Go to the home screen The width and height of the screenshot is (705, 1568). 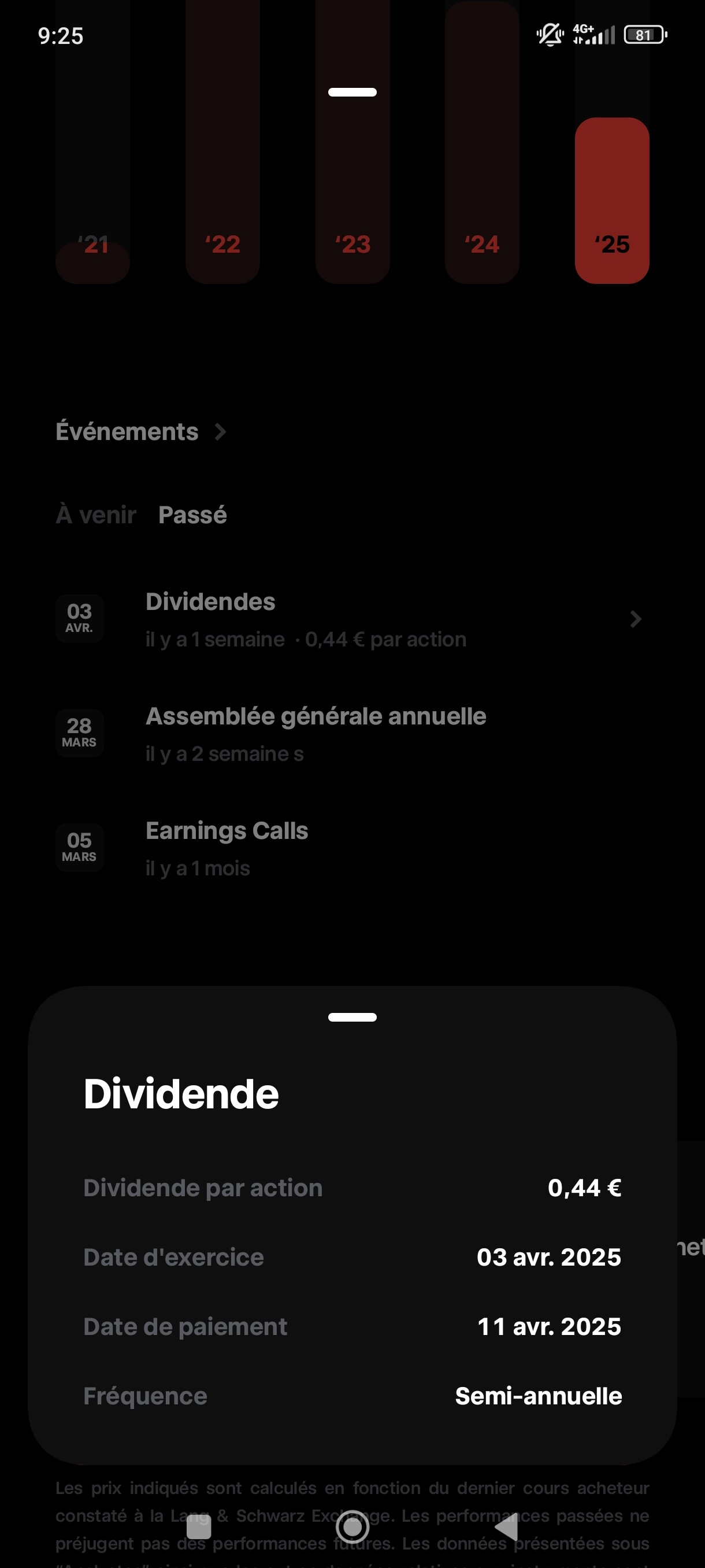(x=352, y=1526)
